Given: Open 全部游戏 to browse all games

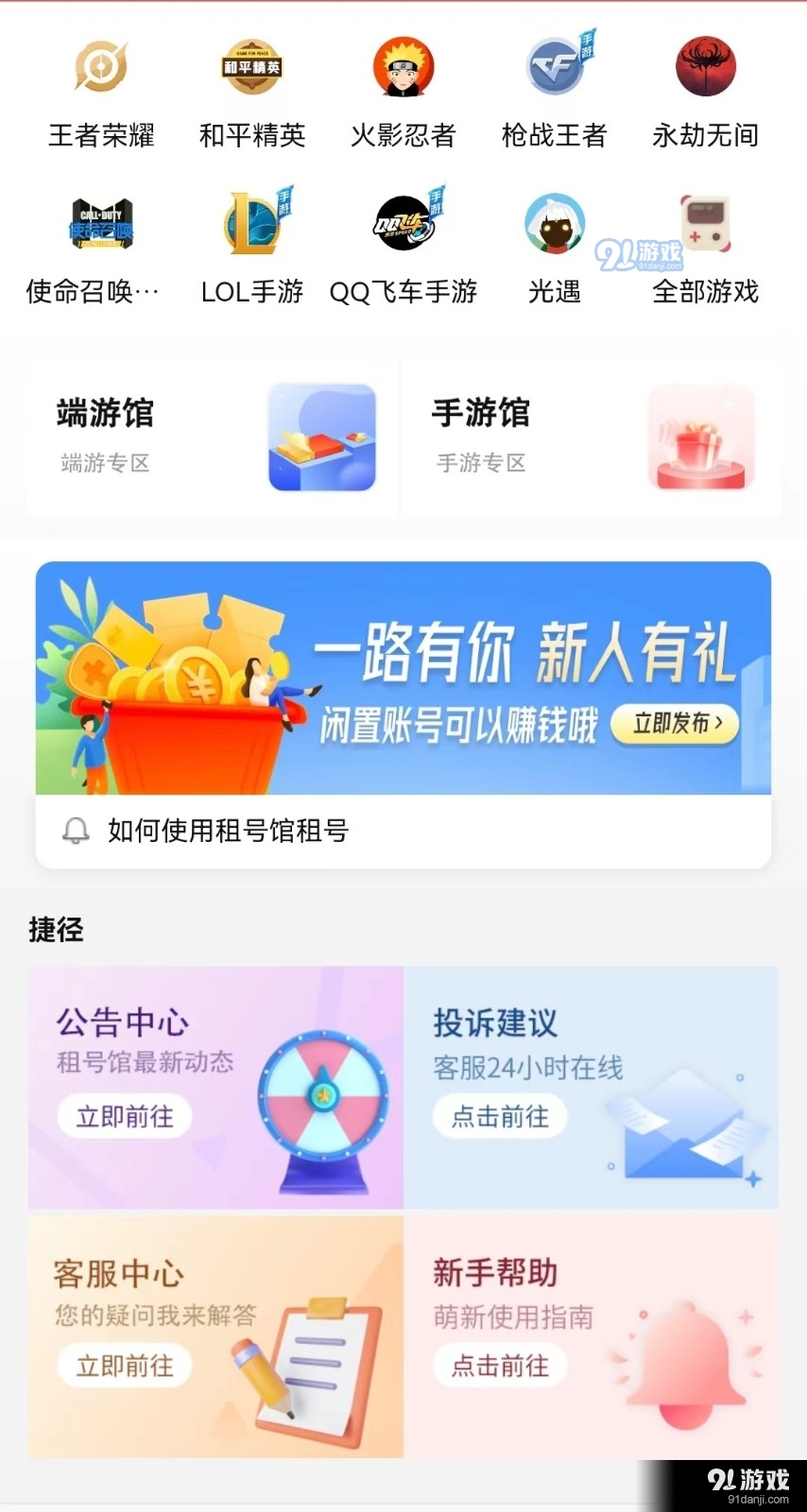Looking at the screenshot, I should coord(705,224).
